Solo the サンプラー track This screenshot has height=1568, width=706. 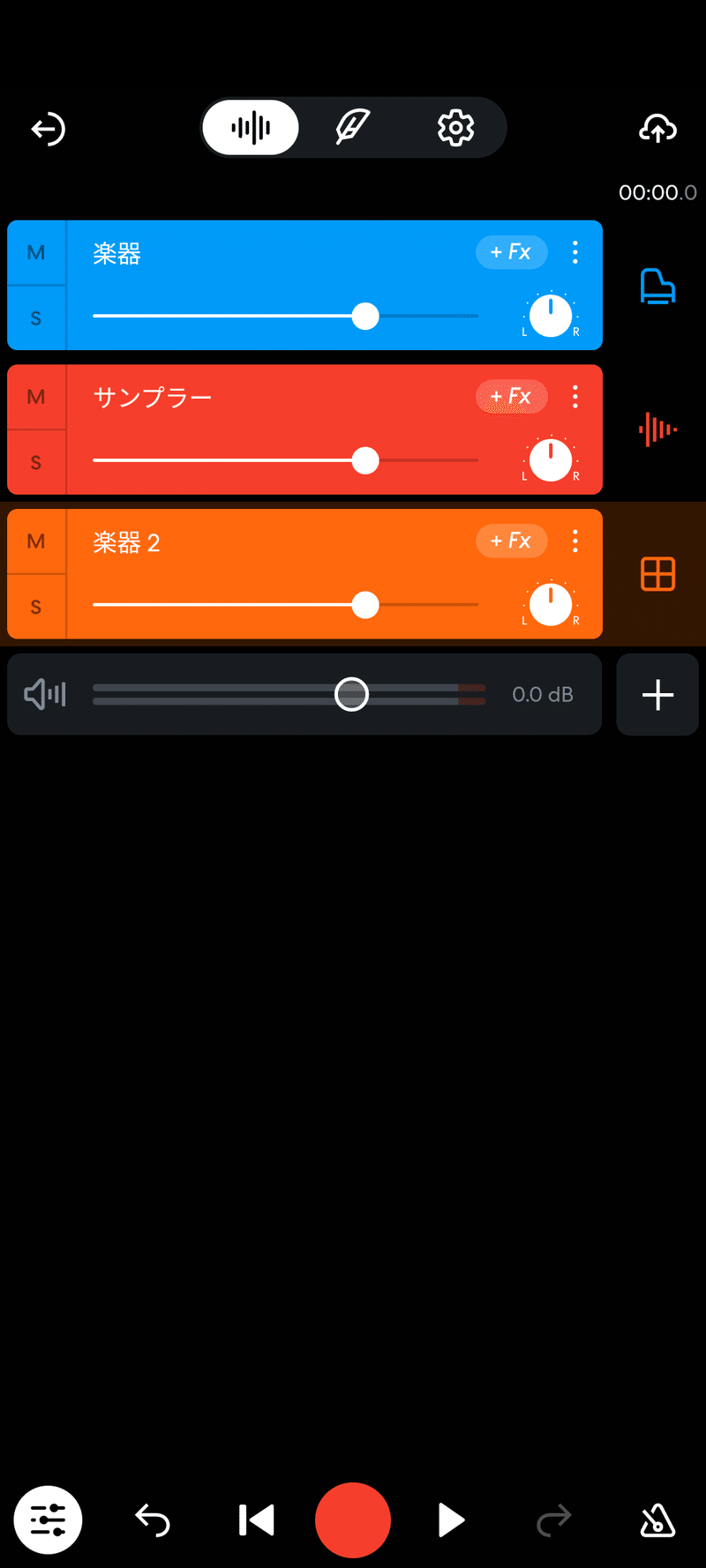point(36,462)
